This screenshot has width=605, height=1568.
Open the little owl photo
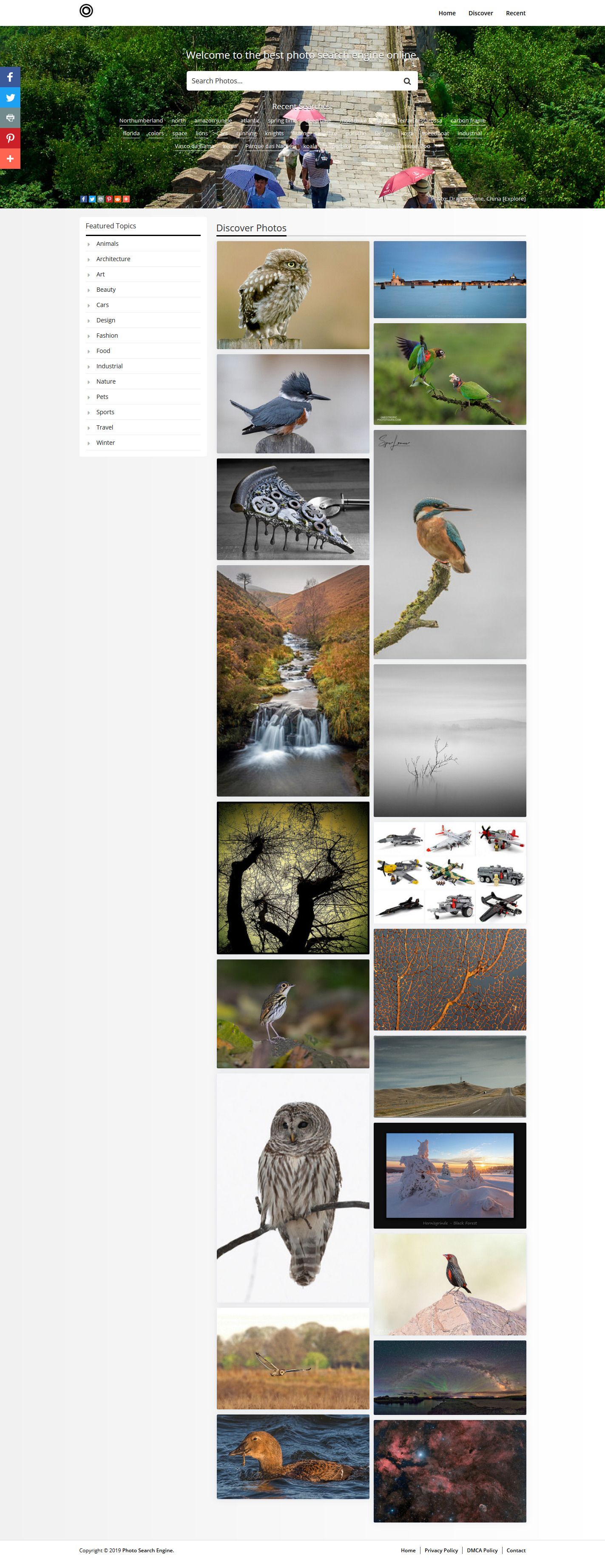click(293, 295)
